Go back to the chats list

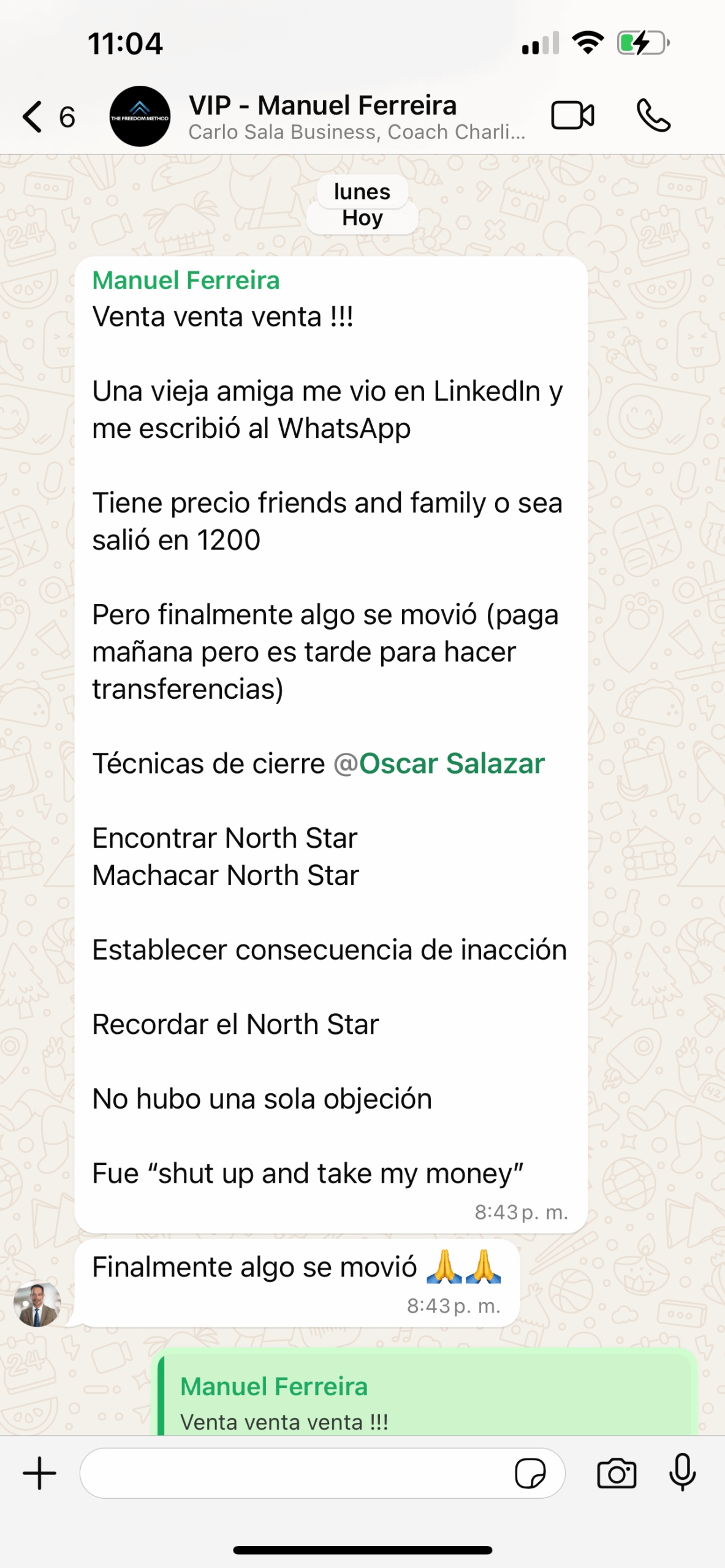(34, 116)
